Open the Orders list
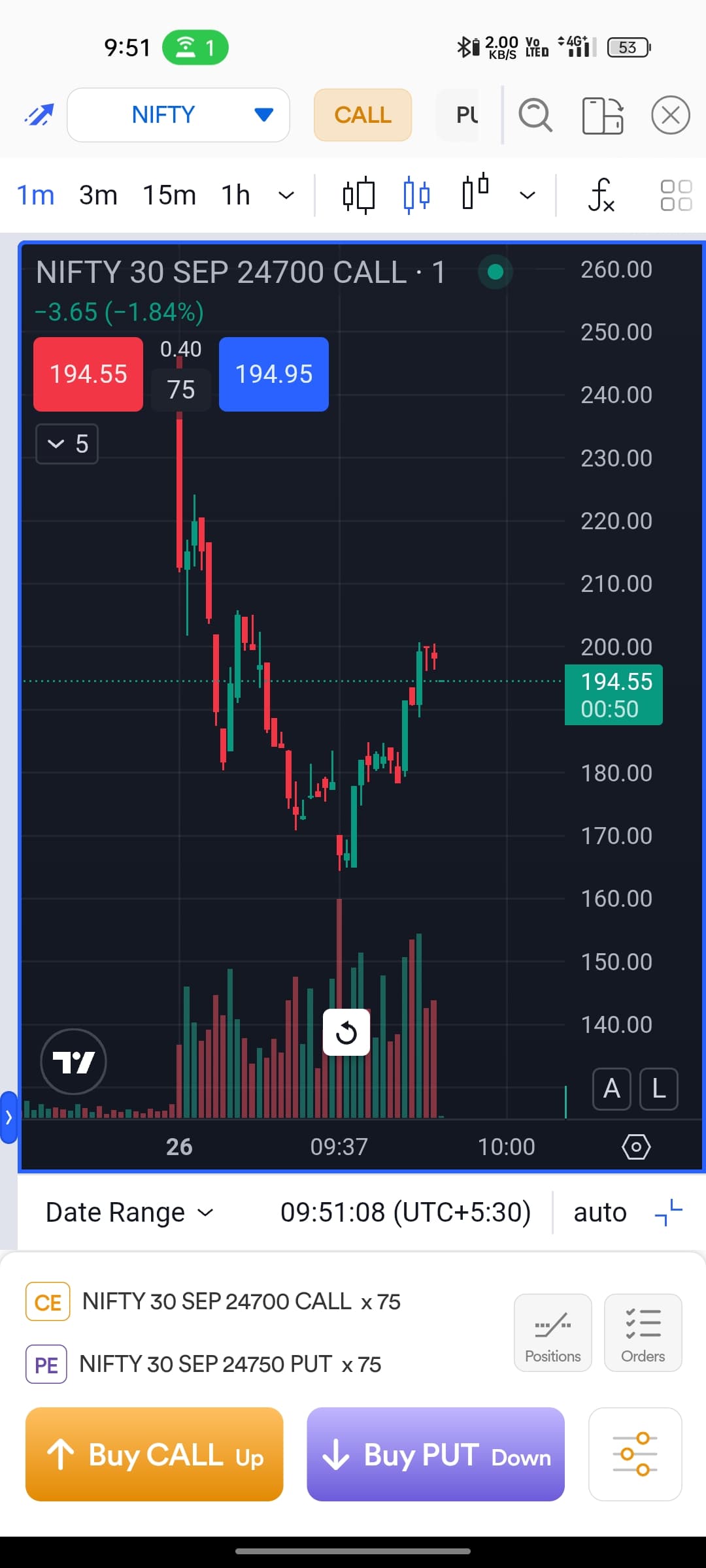 coord(643,1332)
